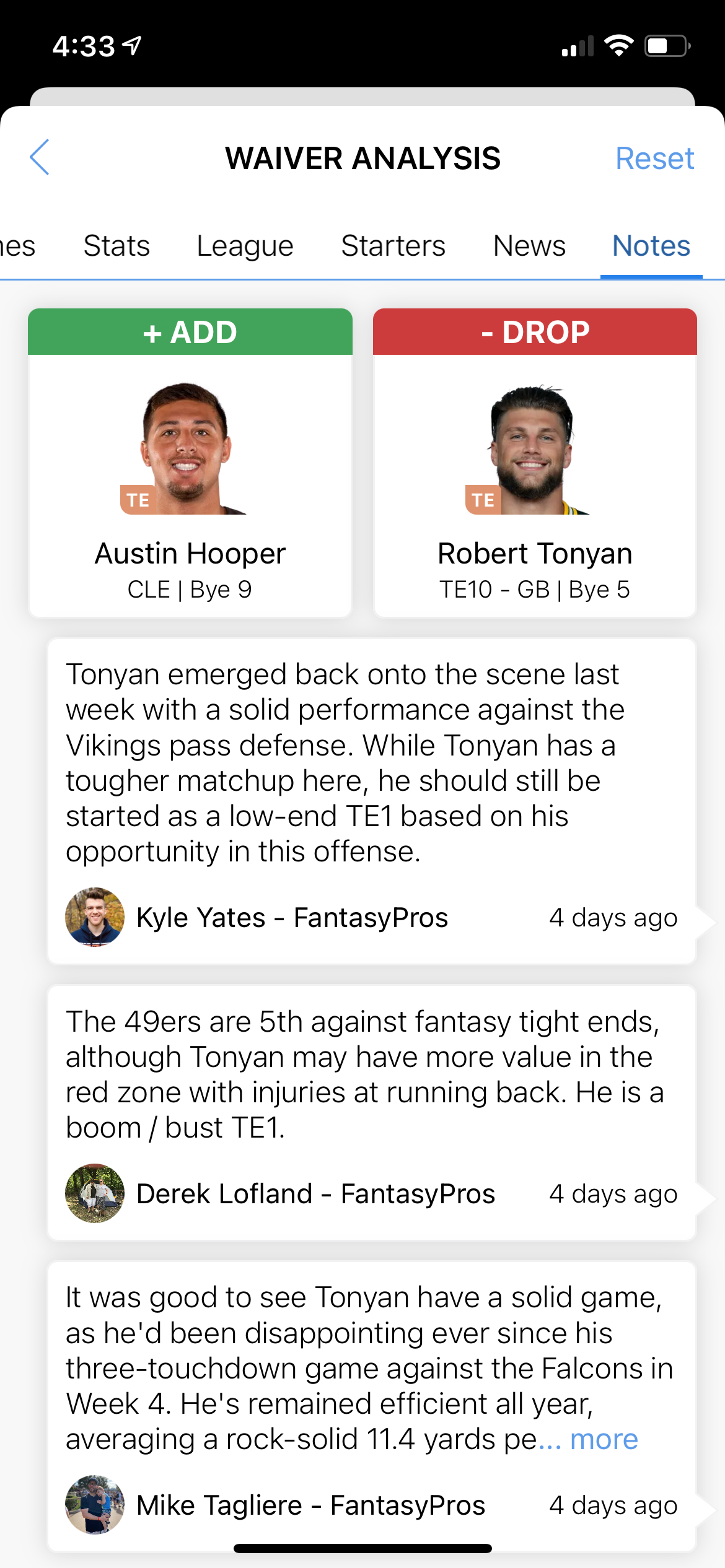
Task: Switch to the Stats tab
Action: pyautogui.click(x=116, y=246)
